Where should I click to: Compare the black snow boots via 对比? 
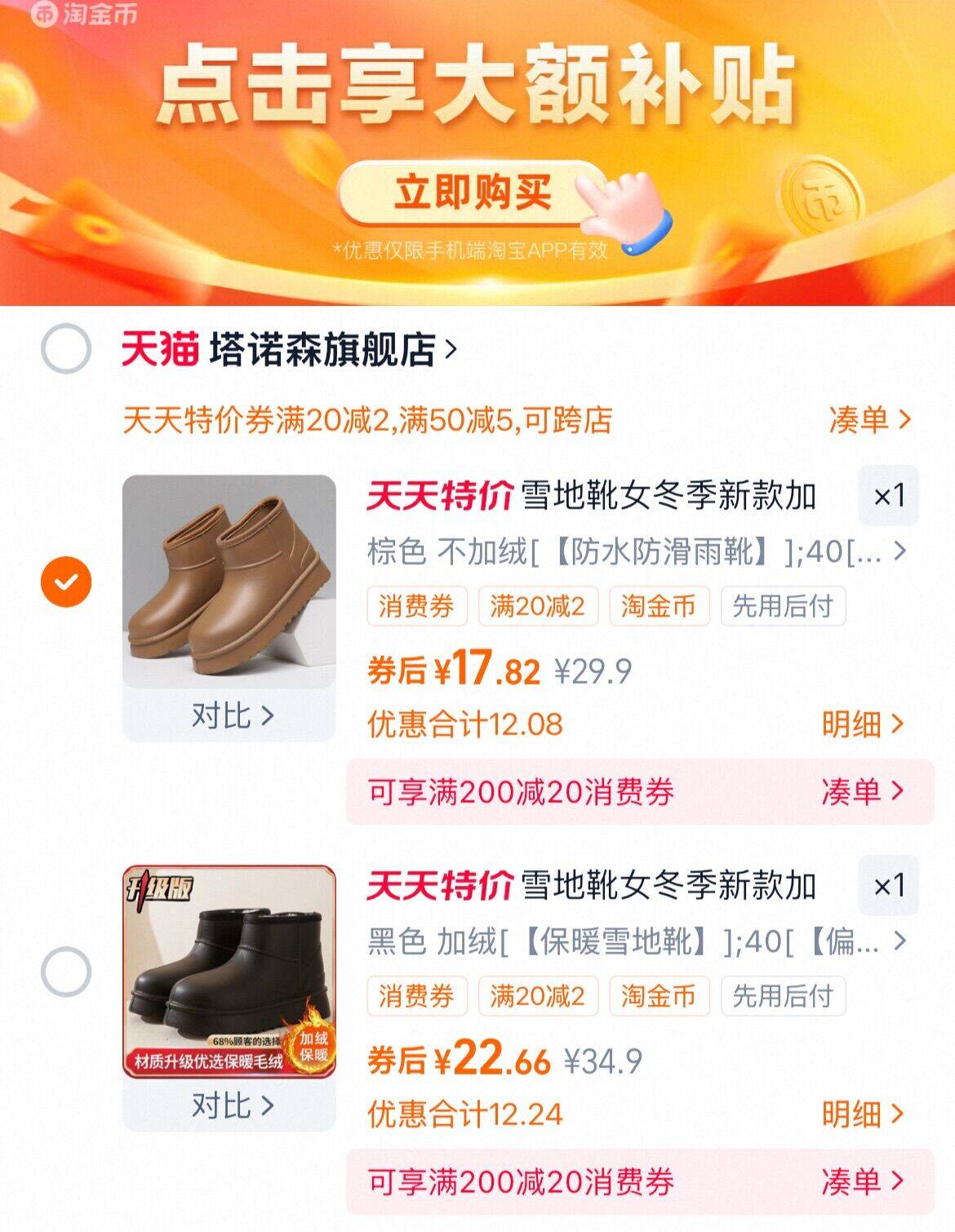229,1106
